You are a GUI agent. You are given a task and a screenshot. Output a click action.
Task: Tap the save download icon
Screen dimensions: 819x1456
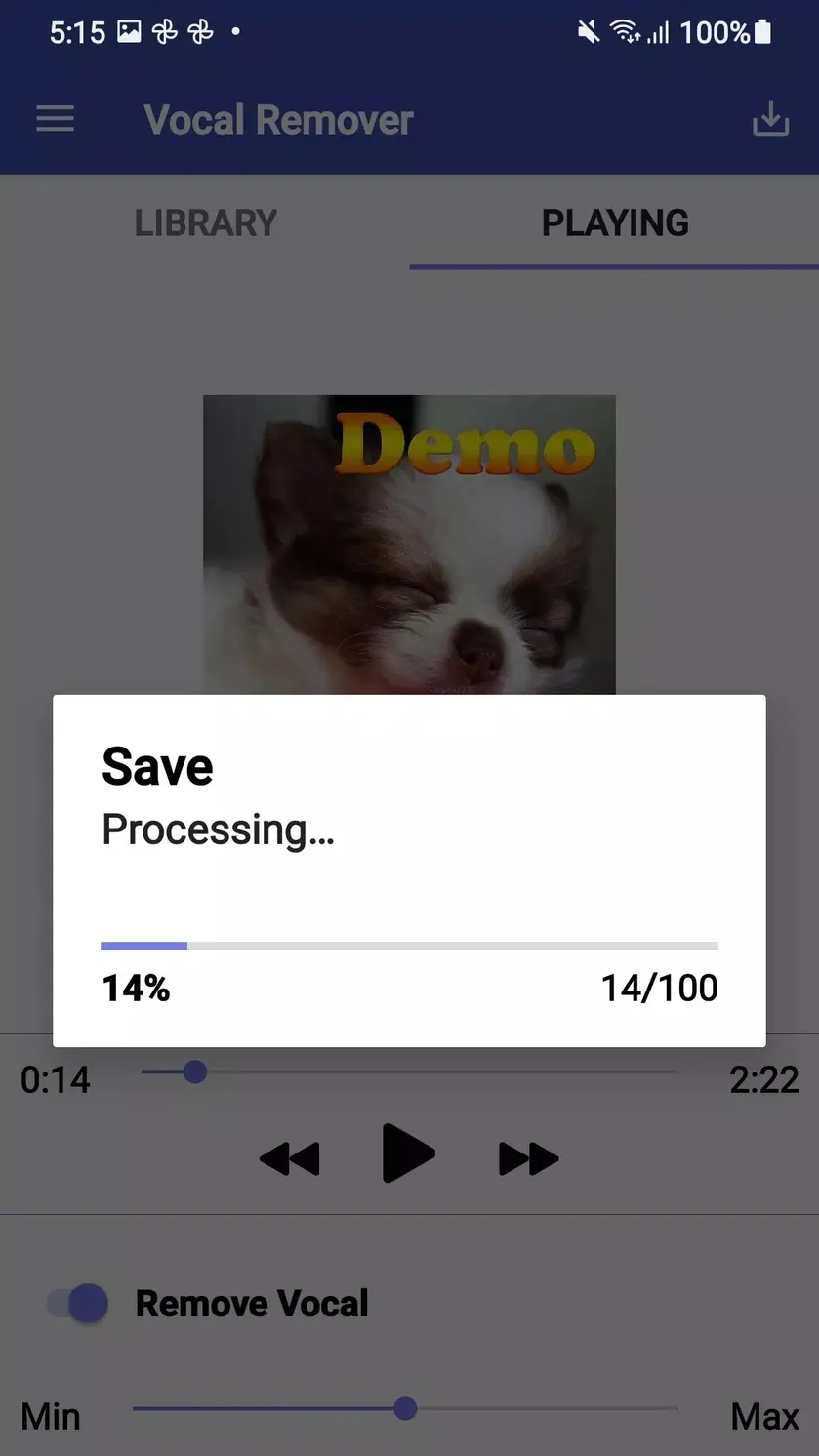770,119
